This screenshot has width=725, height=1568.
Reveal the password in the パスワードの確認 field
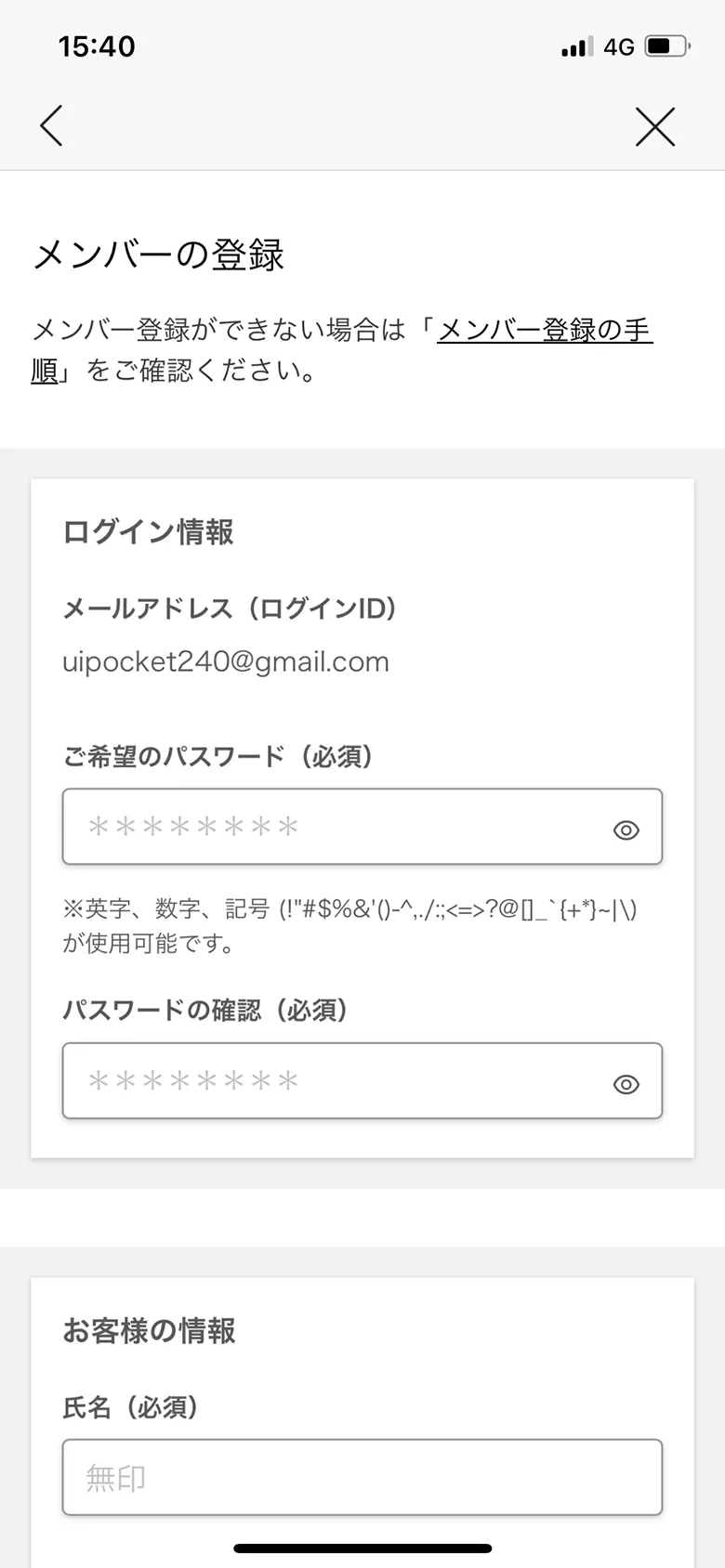tap(626, 1084)
